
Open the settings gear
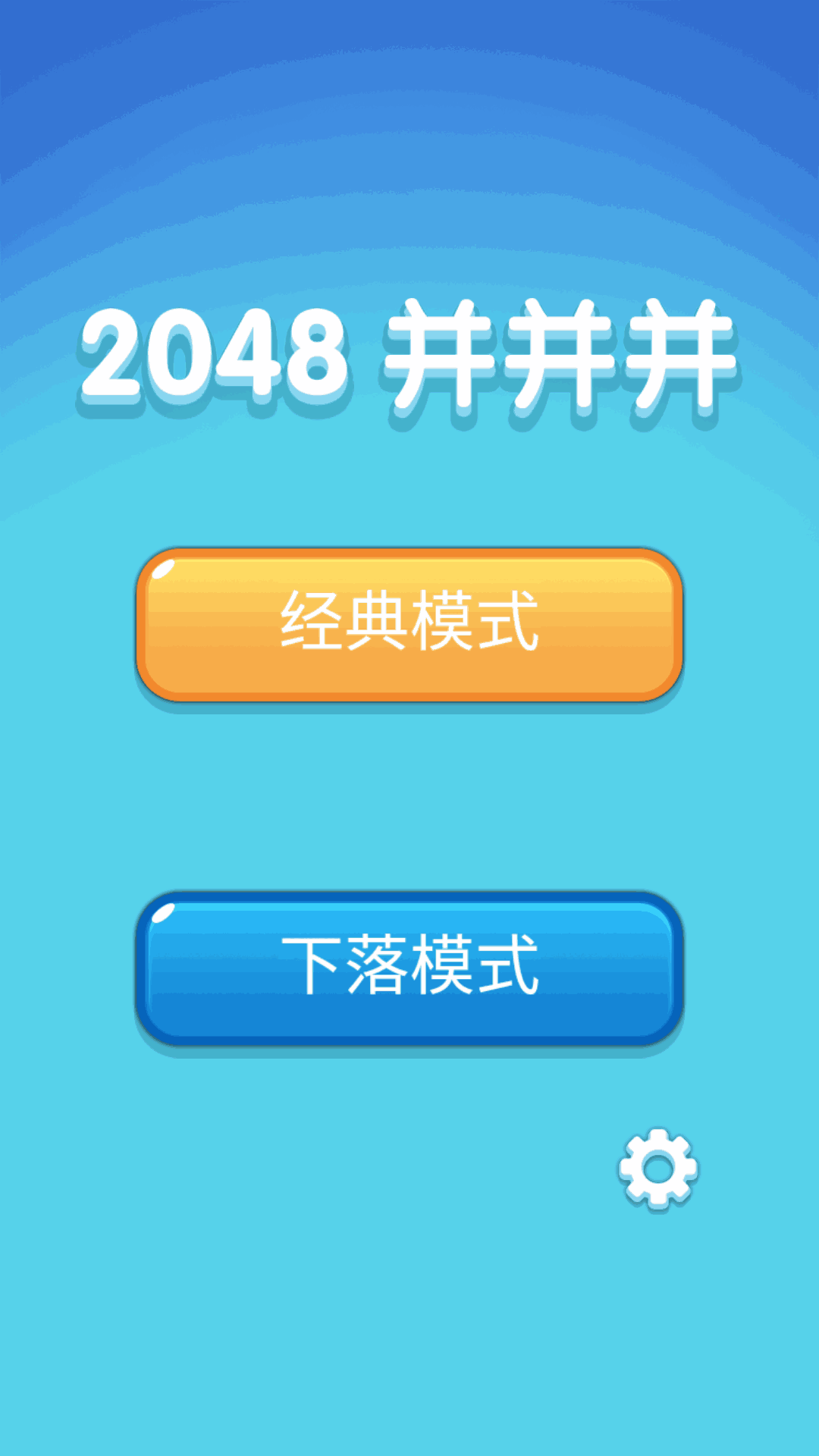[657, 1169]
